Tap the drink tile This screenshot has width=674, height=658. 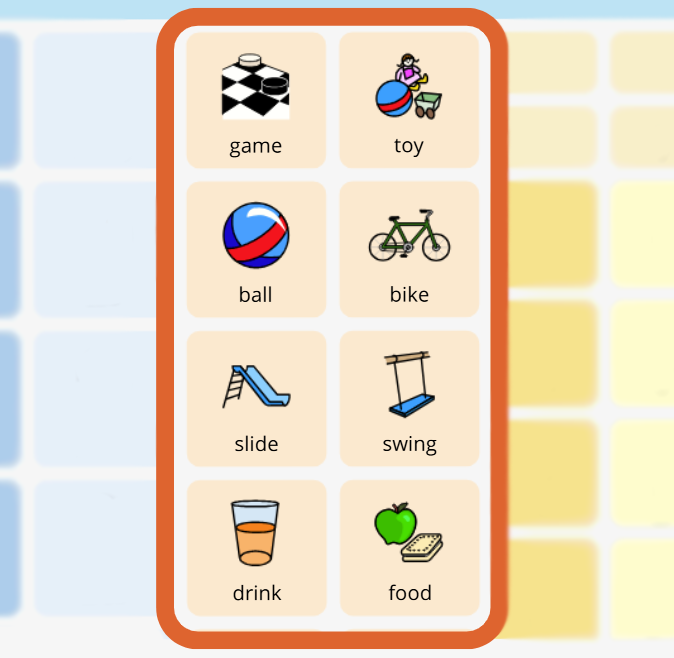(256, 547)
